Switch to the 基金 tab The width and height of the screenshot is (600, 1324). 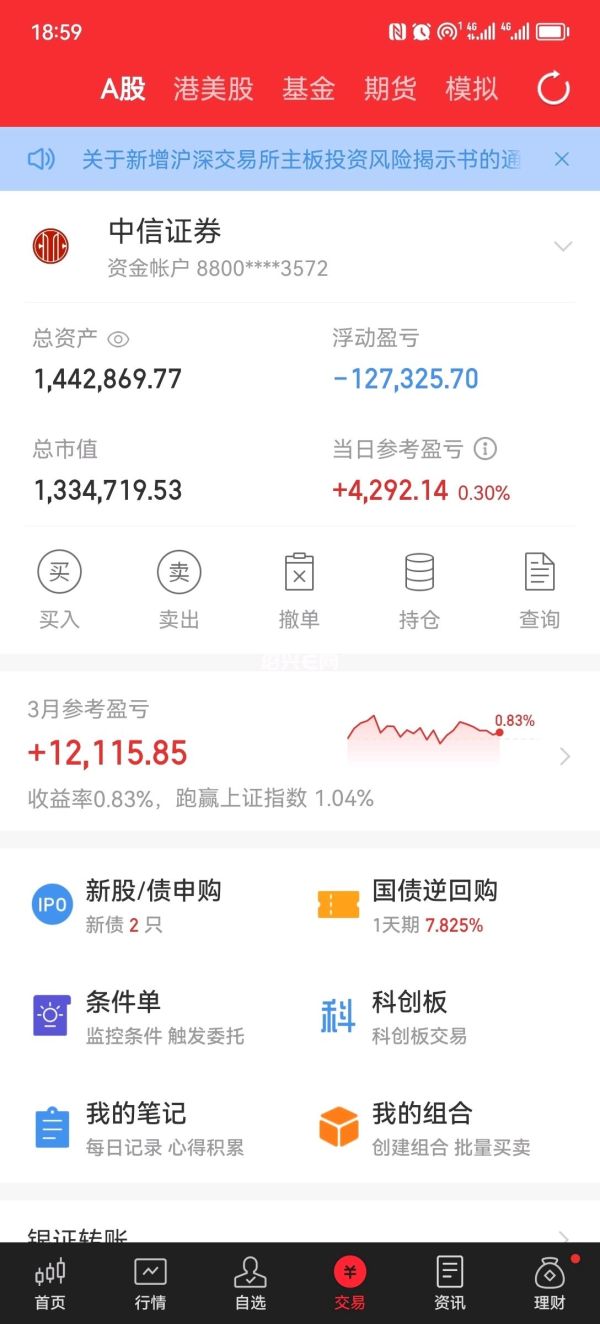pos(308,88)
